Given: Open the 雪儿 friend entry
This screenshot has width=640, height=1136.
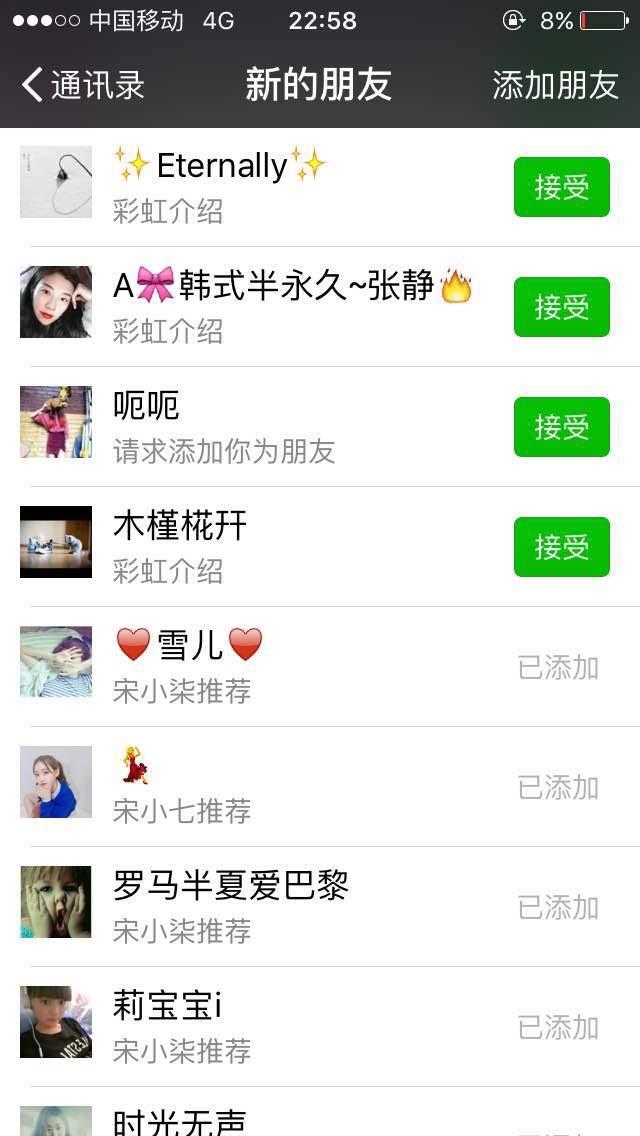Looking at the screenshot, I should click(x=300, y=666).
